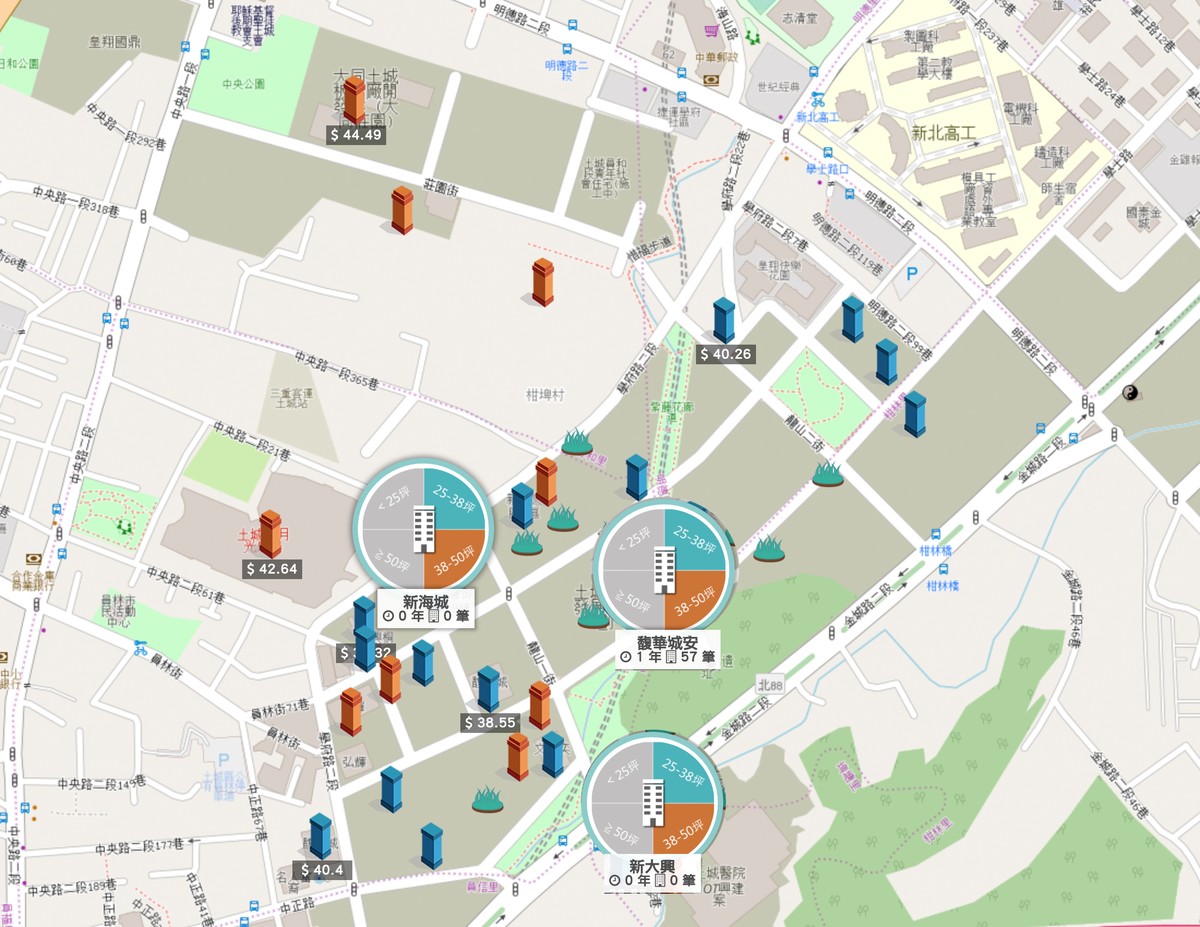Select the 38-50坪 segment of 馥華城安
The image size is (1200, 927).
694,600
